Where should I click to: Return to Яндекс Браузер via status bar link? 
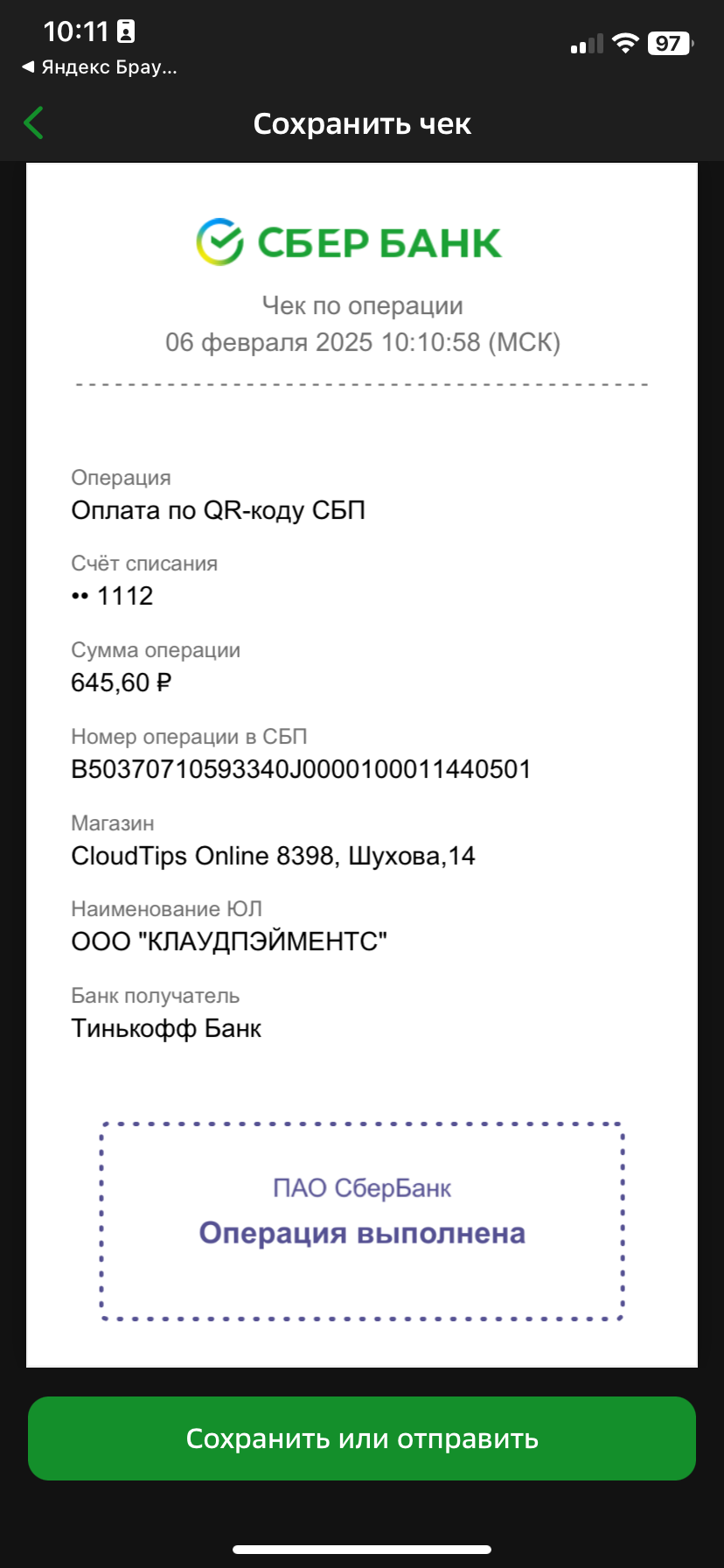pos(99,67)
